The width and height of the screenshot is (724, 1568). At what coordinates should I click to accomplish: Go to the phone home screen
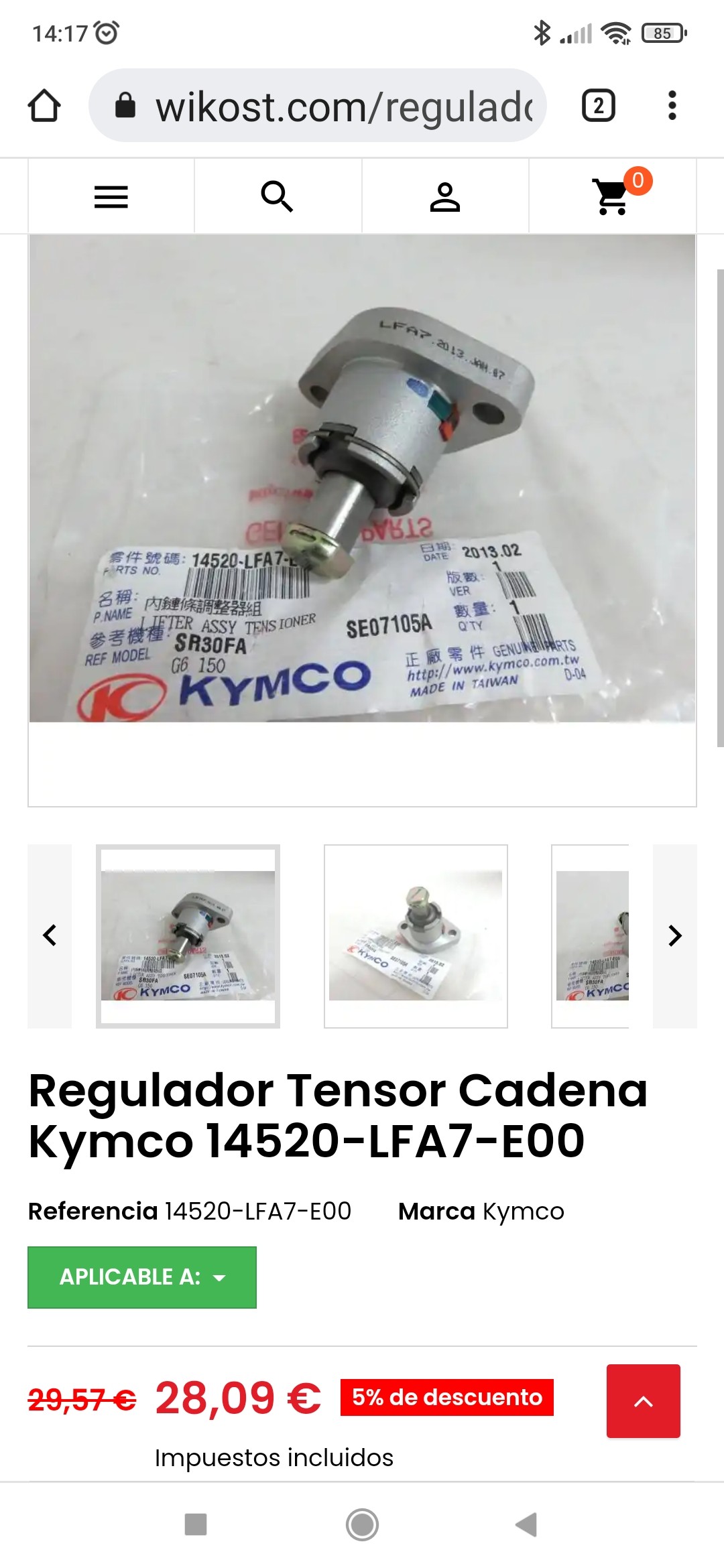[x=362, y=1524]
